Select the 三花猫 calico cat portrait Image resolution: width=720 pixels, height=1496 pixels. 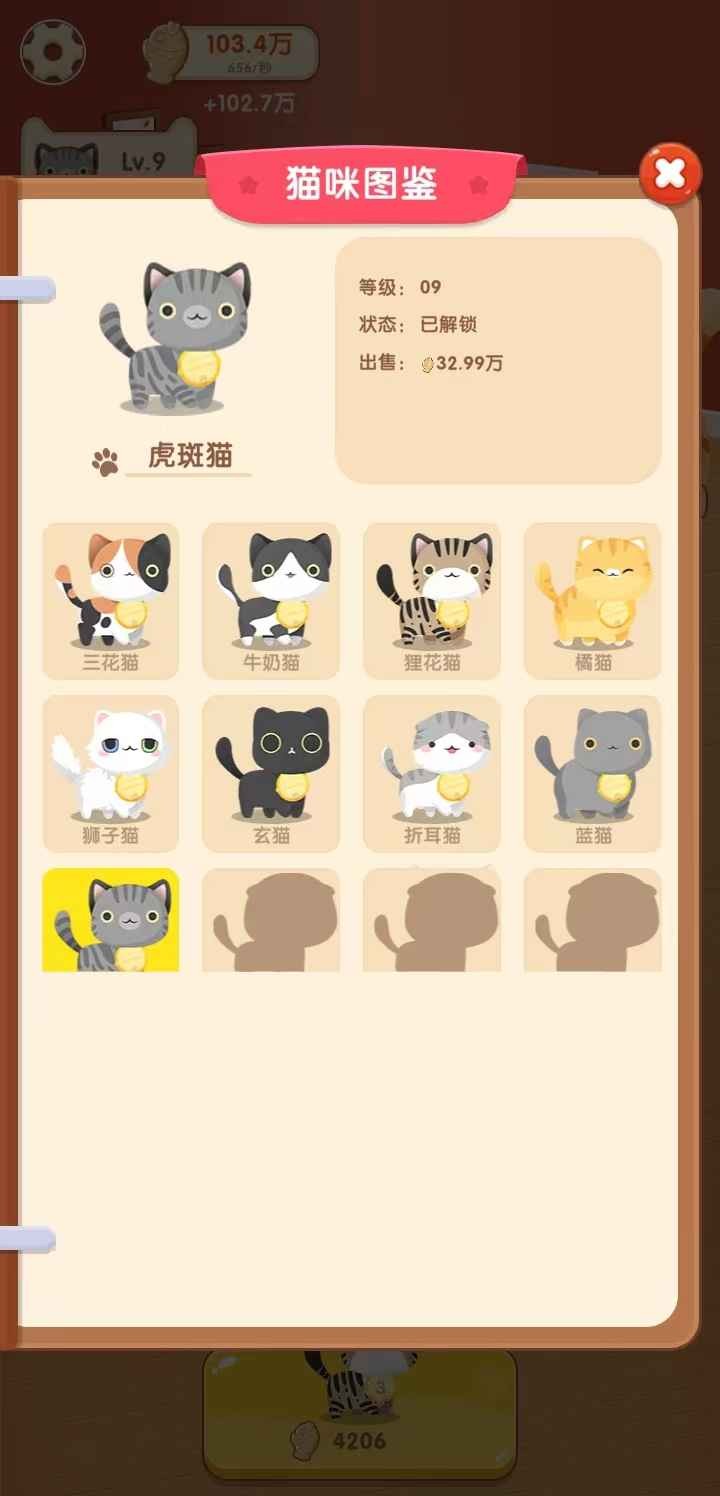[110, 600]
